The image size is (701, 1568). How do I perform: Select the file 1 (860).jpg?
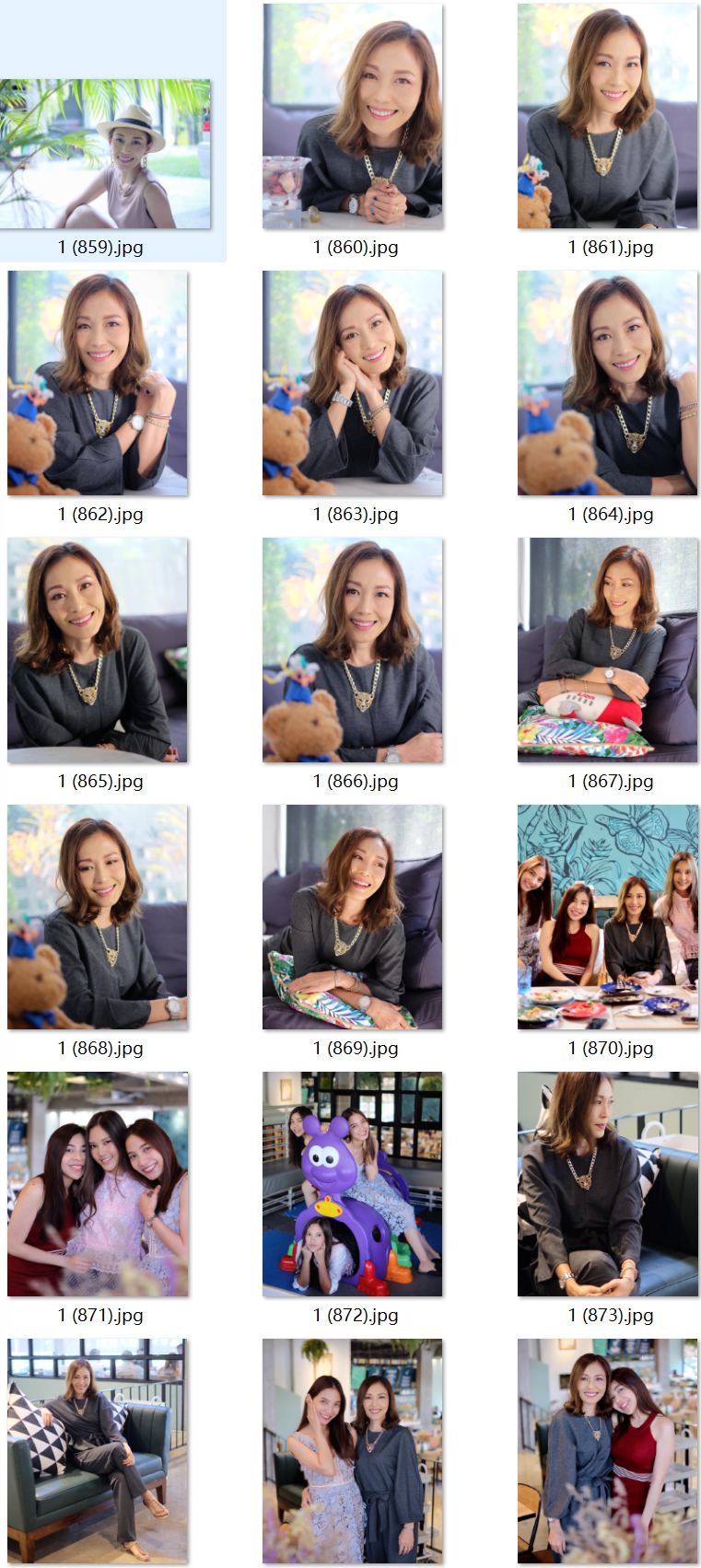(x=352, y=116)
